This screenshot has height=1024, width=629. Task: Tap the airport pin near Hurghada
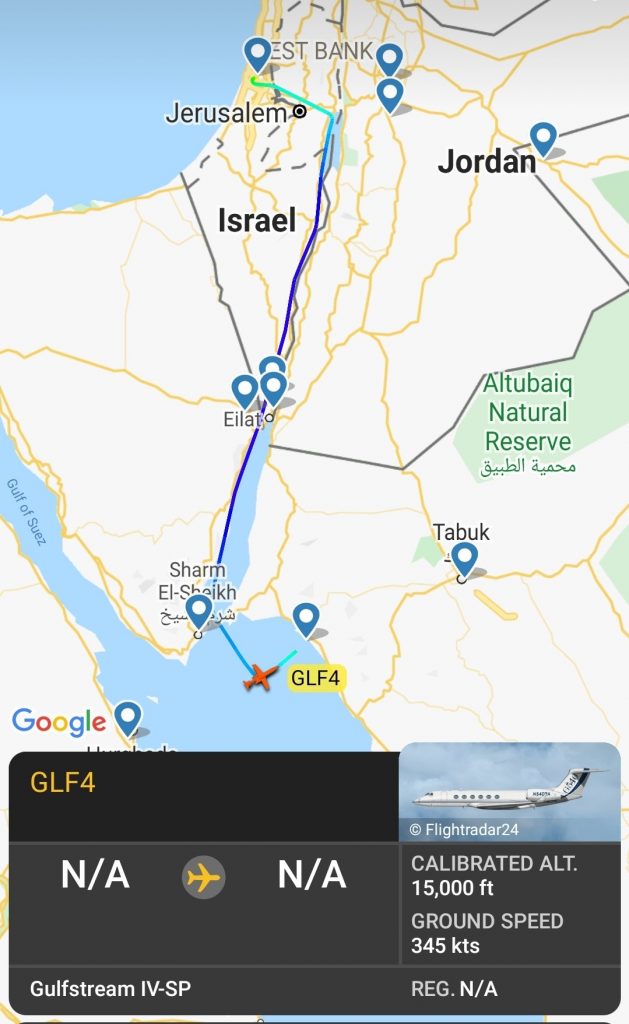pyautogui.click(x=127, y=718)
